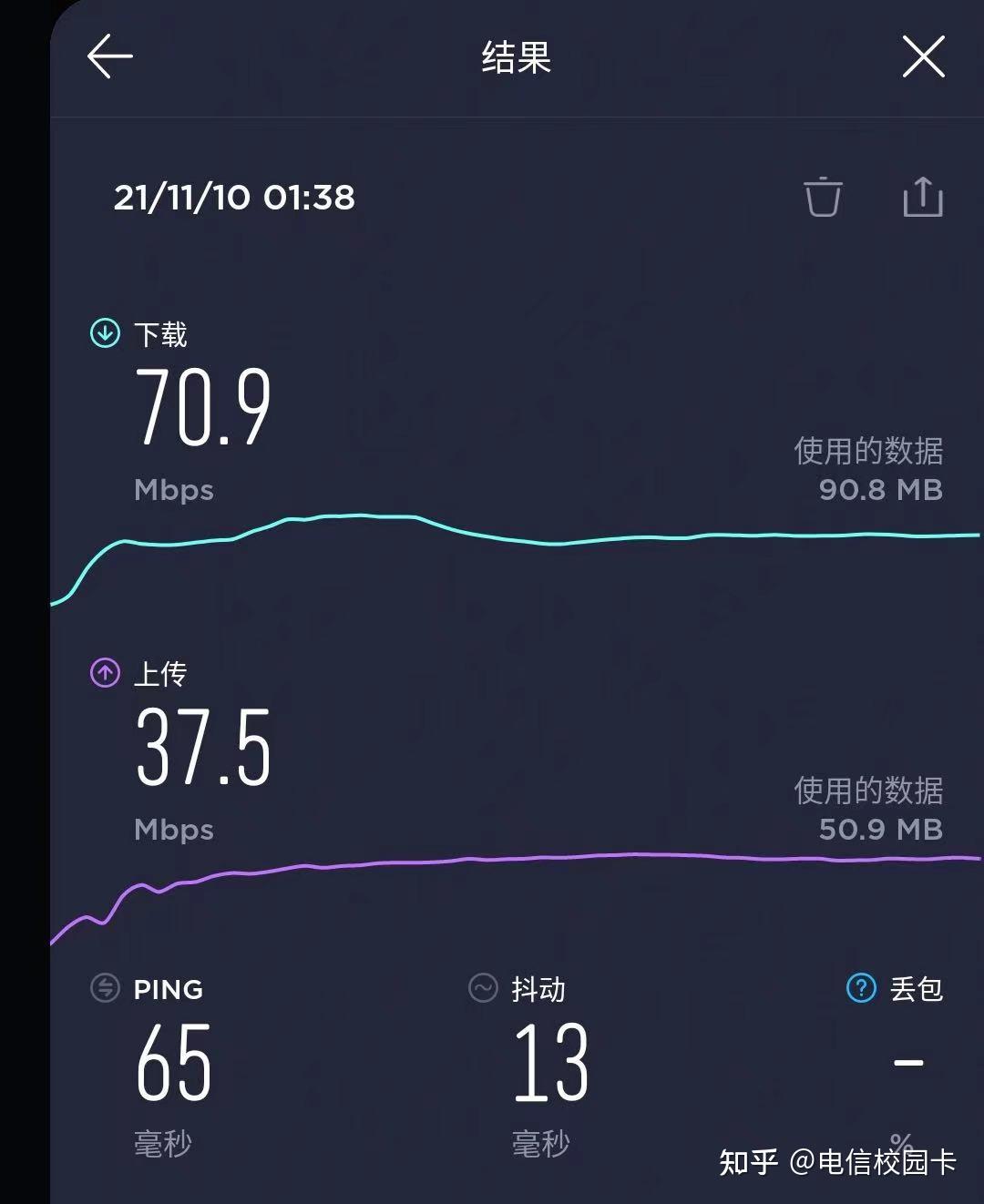Close the results page
Viewport: 984px width, 1204px height.
point(923,56)
